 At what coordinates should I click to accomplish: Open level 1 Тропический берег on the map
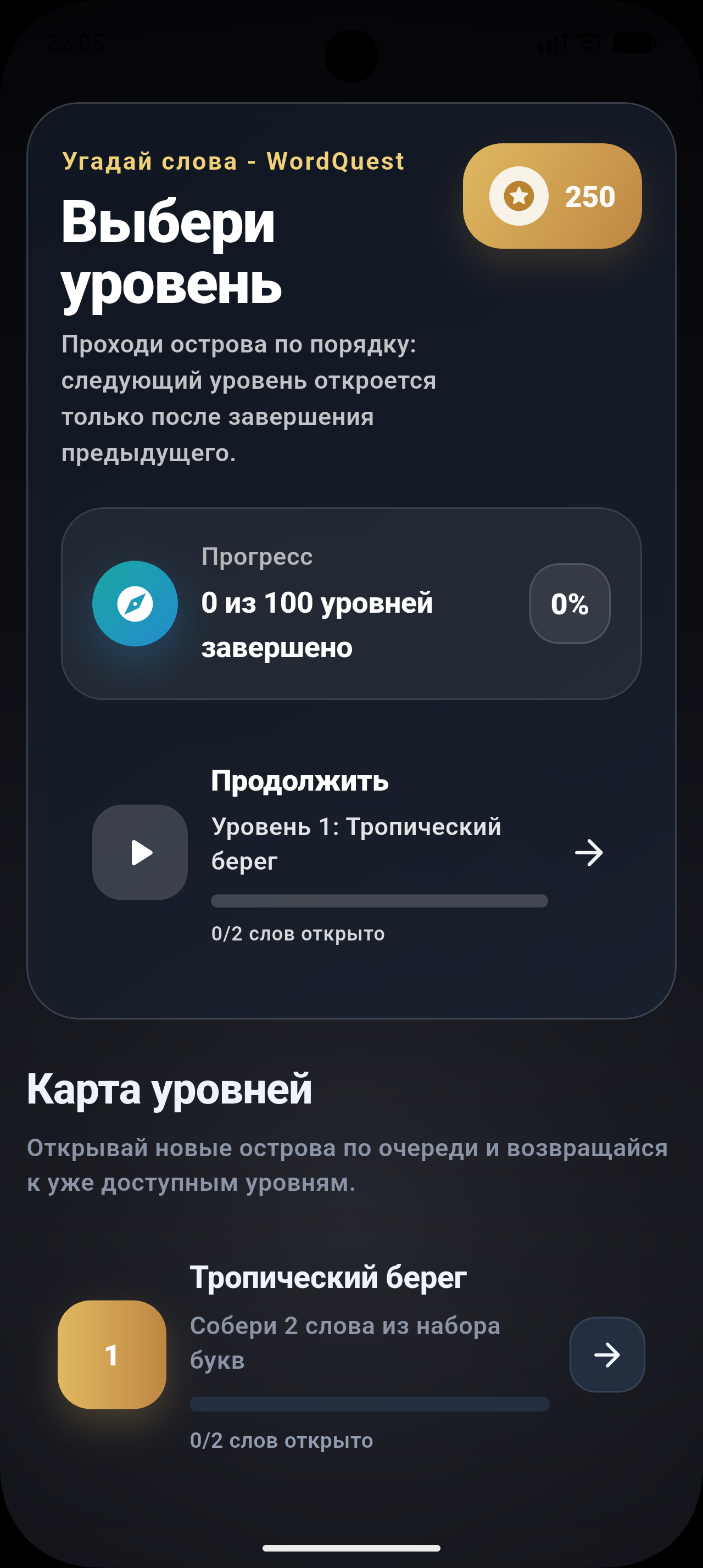pyautogui.click(x=351, y=1354)
